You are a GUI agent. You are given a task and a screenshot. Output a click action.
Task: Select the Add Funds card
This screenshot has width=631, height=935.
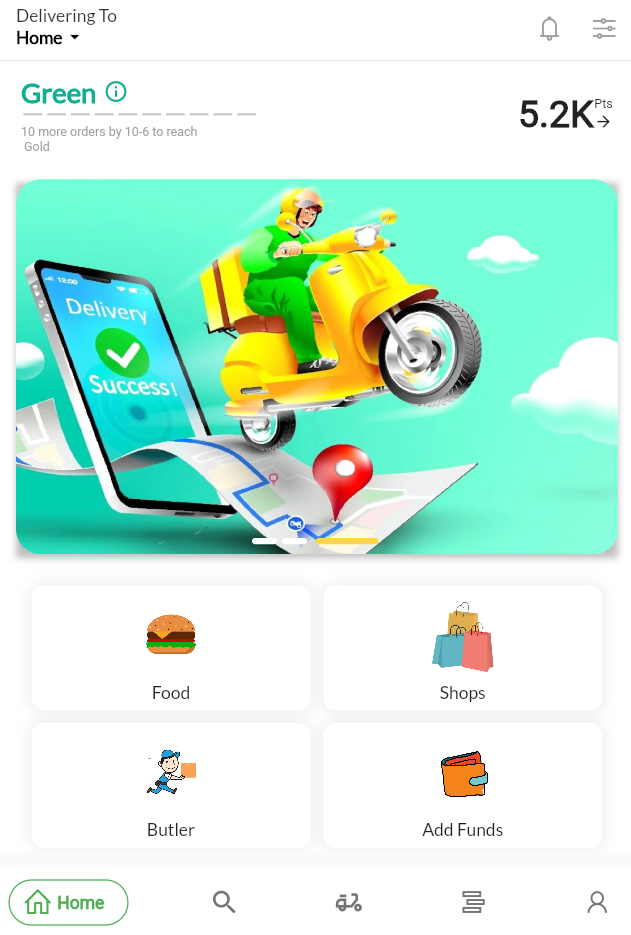point(462,785)
